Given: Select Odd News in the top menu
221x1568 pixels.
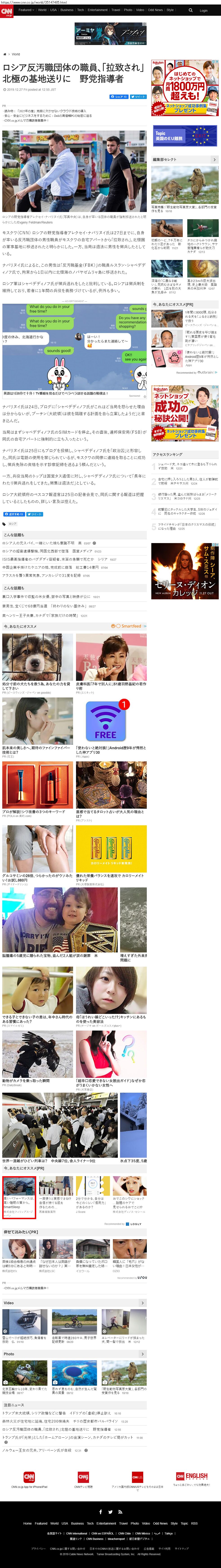Looking at the screenshot, I should (155, 10).
